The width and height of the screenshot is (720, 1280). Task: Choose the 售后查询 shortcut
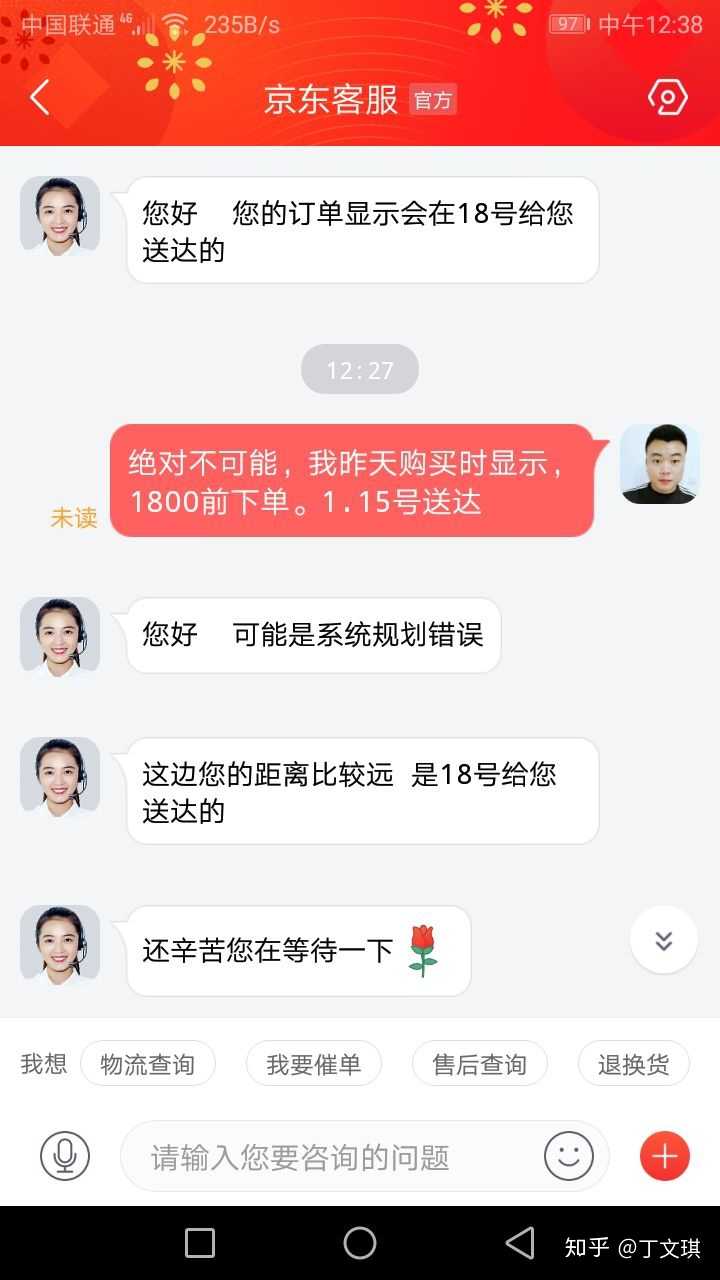[x=480, y=1064]
